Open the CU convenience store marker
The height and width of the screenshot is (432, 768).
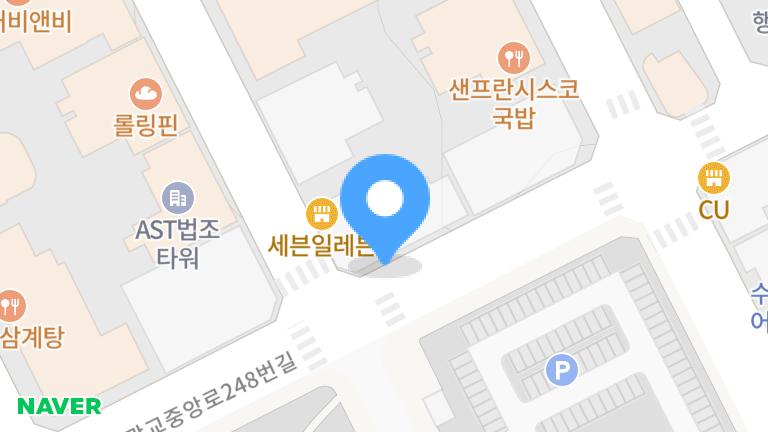click(x=714, y=180)
